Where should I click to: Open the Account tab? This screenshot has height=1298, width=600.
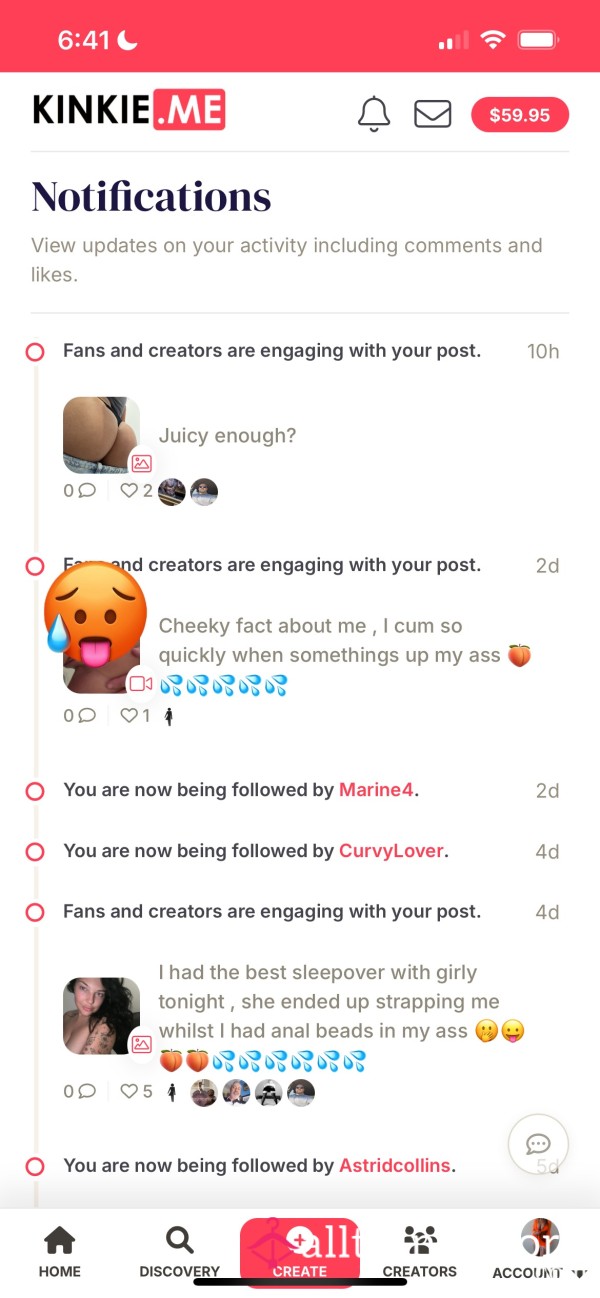540,1250
